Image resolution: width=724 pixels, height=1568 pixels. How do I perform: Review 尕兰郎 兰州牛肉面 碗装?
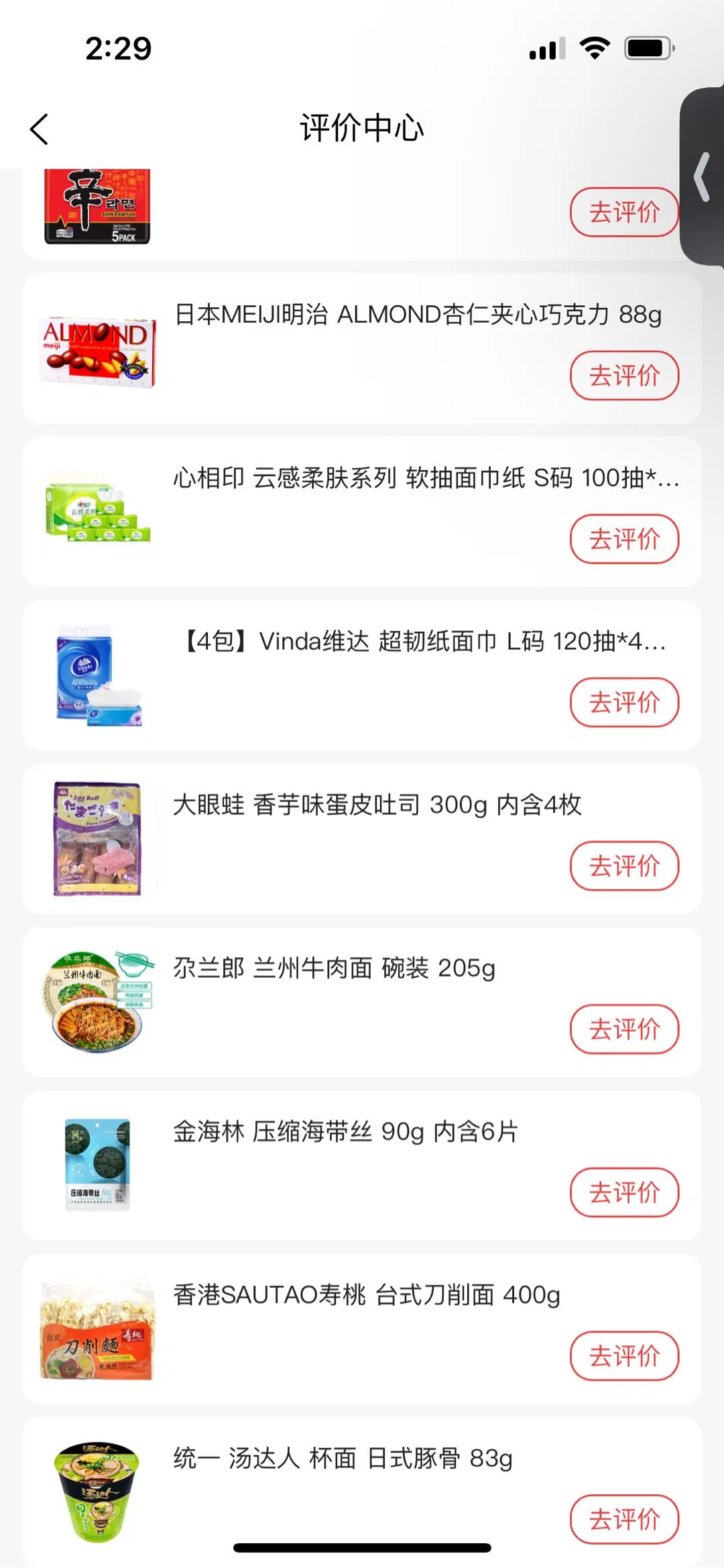pyautogui.click(x=623, y=1029)
